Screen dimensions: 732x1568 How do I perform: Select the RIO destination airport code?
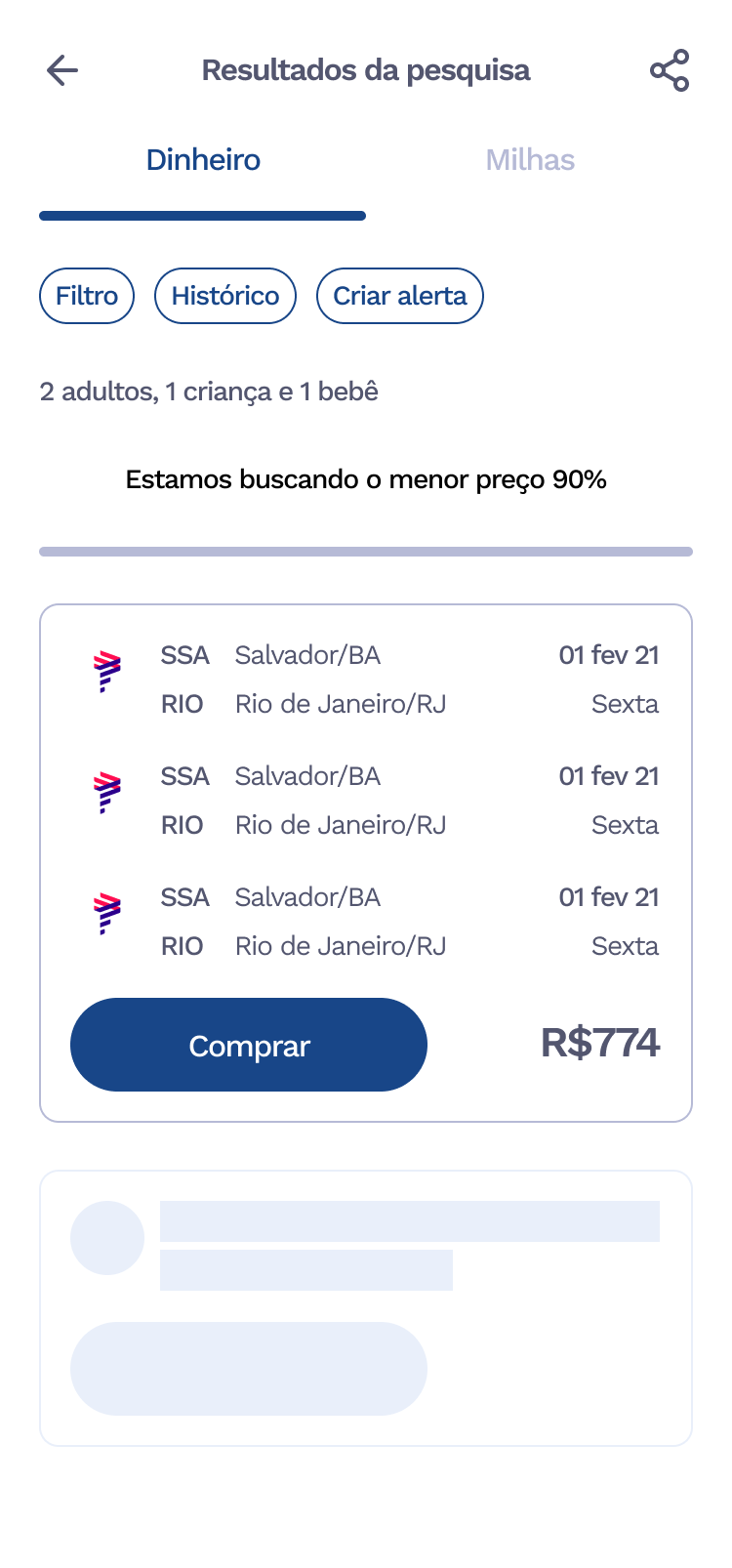coord(183,703)
